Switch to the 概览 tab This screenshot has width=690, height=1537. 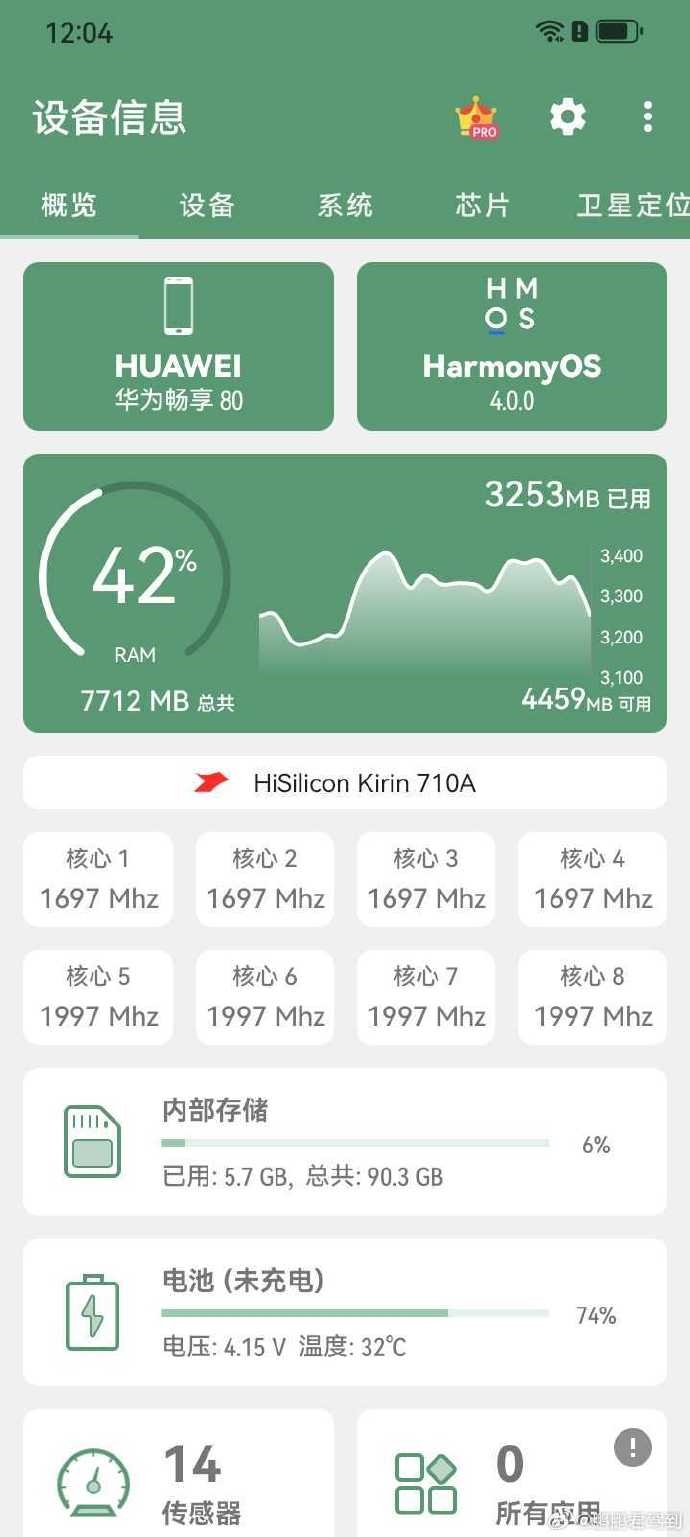[x=69, y=205]
